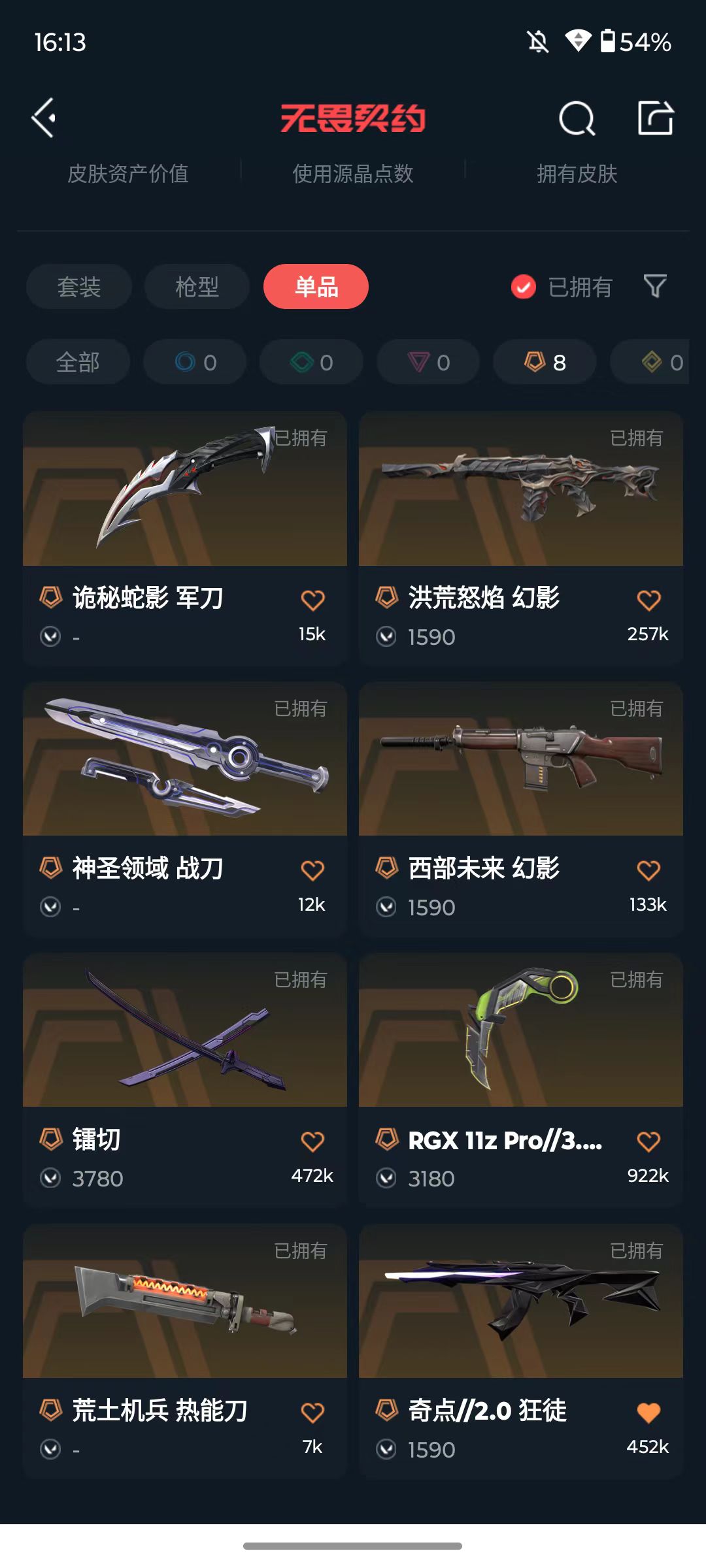Share this page via the share icon
The image size is (706, 1568).
tap(656, 118)
